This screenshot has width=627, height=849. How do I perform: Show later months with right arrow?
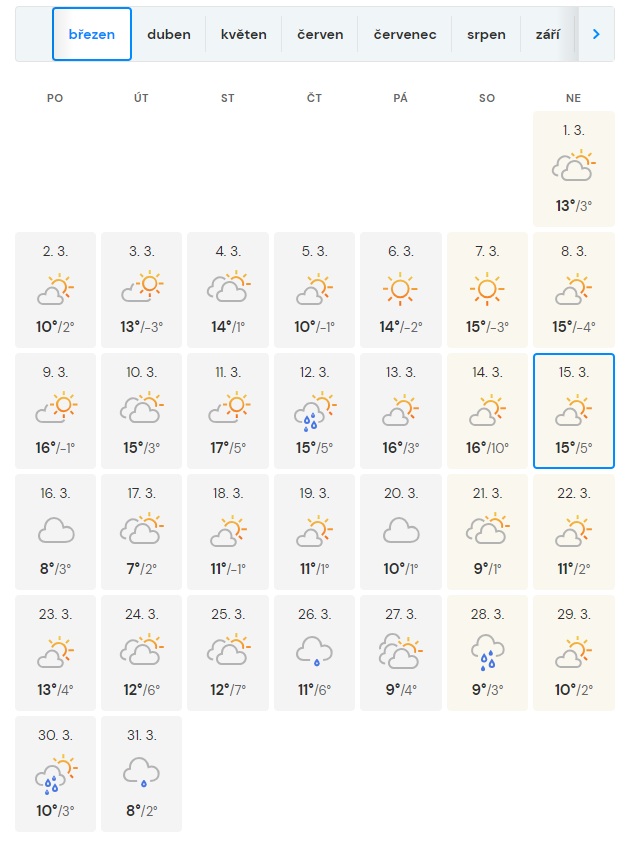(x=596, y=34)
